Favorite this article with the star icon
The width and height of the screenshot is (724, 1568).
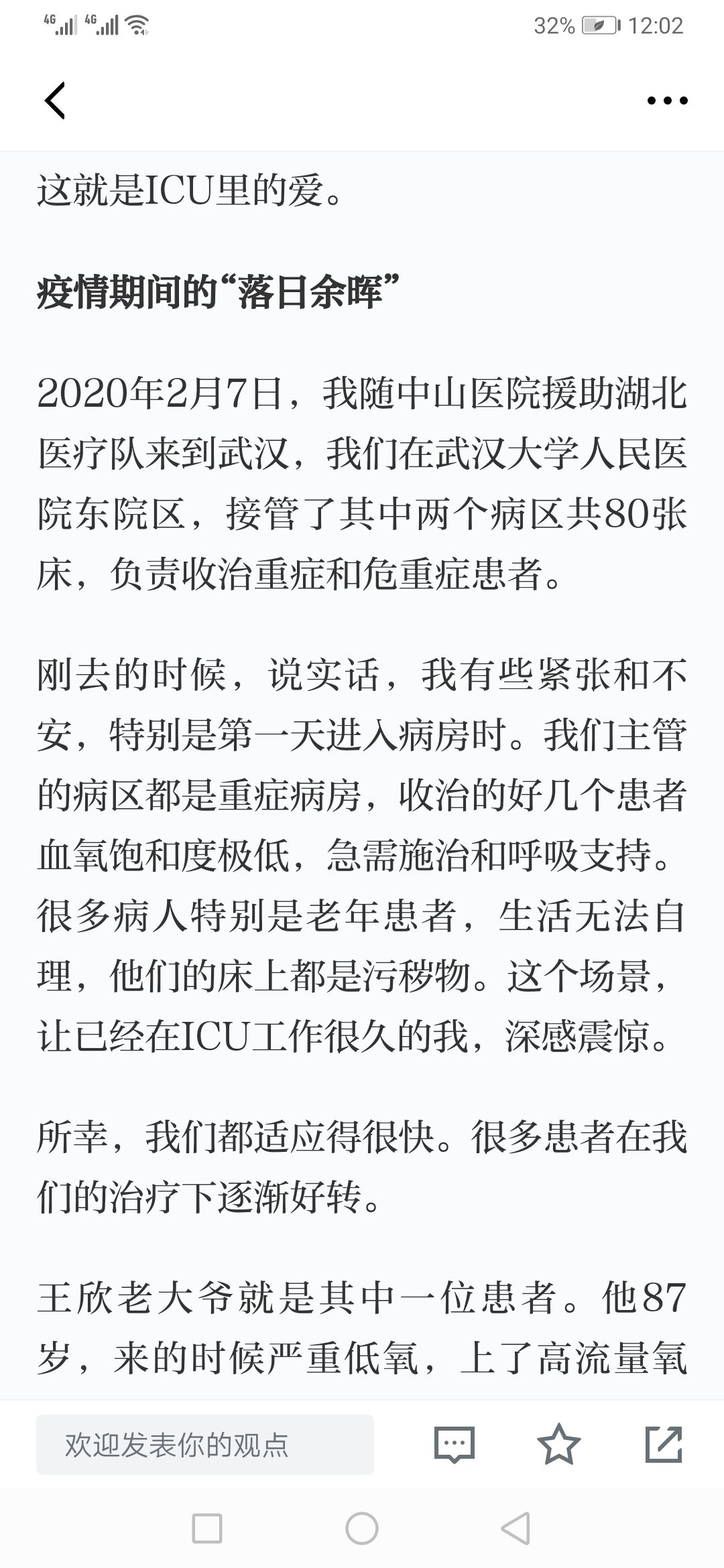pyautogui.click(x=558, y=1444)
